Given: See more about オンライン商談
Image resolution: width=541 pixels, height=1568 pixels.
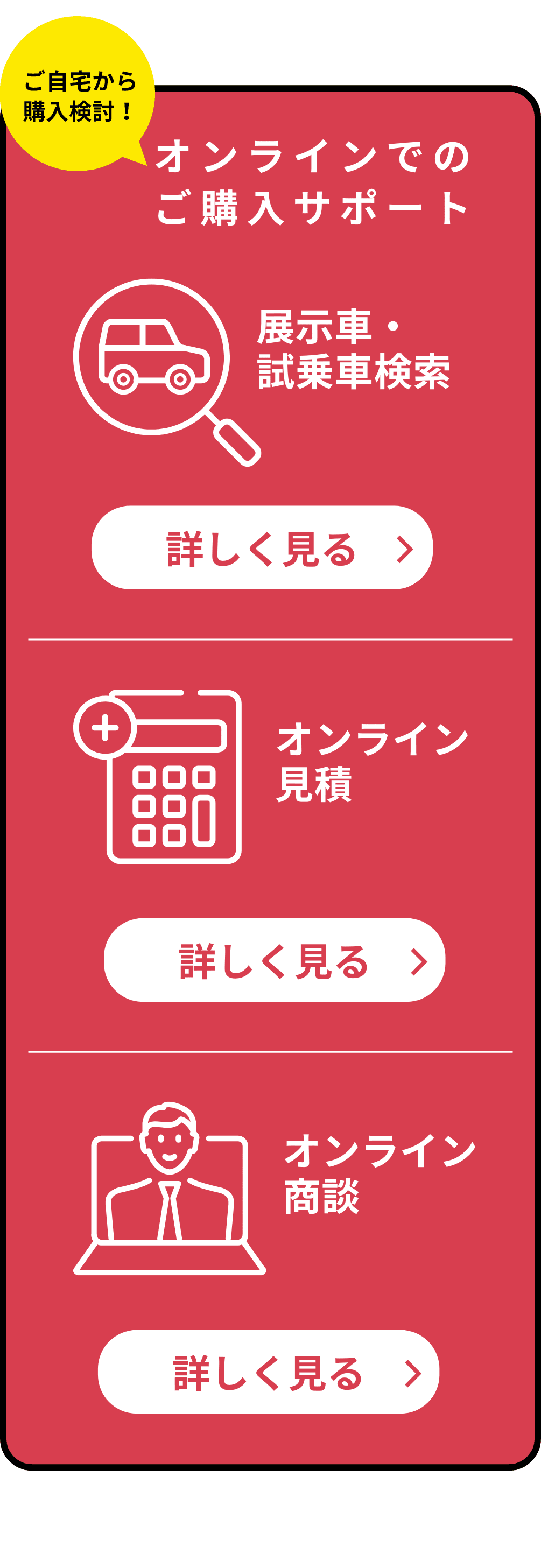Looking at the screenshot, I should [269, 1373].
